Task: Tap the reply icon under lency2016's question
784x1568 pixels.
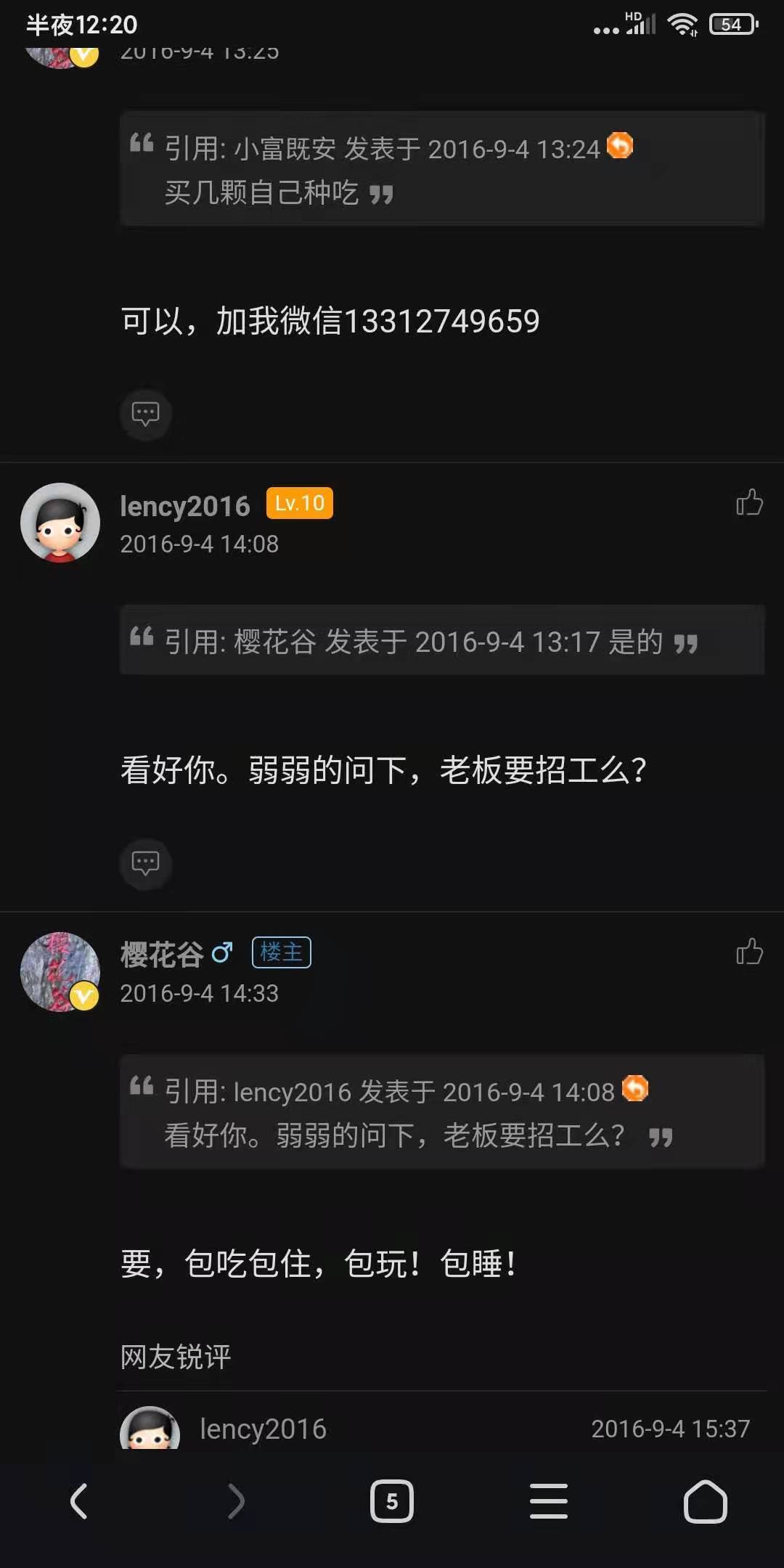Action: [145, 863]
